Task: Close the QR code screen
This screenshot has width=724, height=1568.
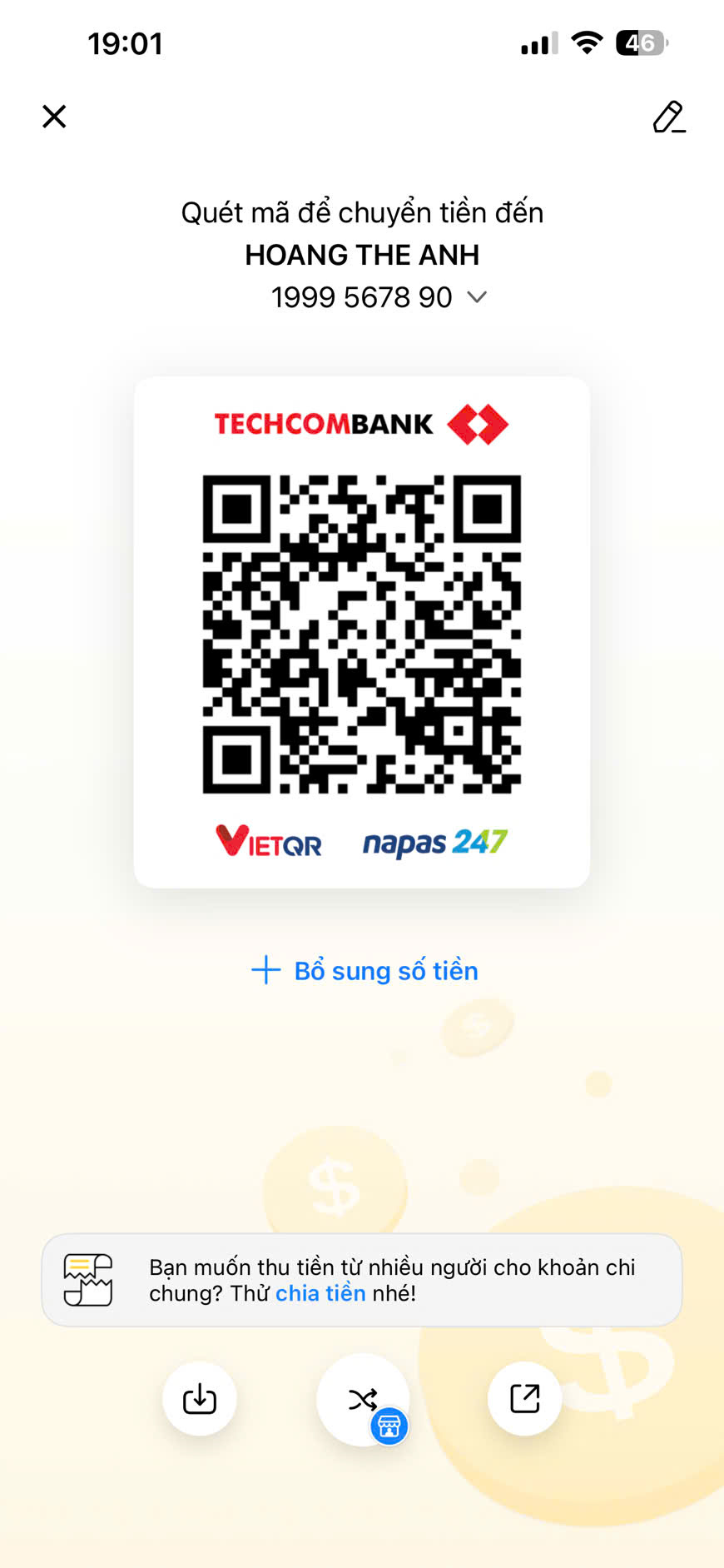Action: pos(54,117)
